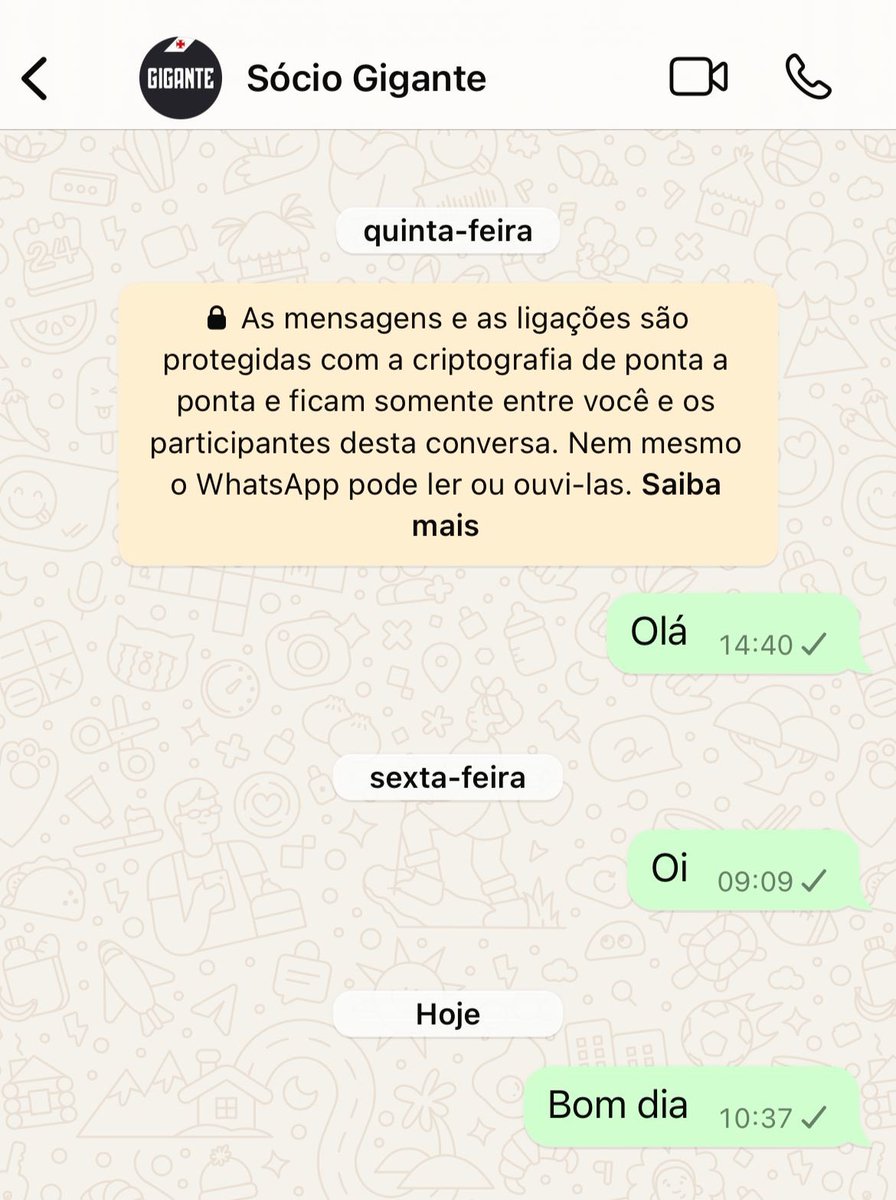Go back using the arrow icon

click(x=35, y=78)
